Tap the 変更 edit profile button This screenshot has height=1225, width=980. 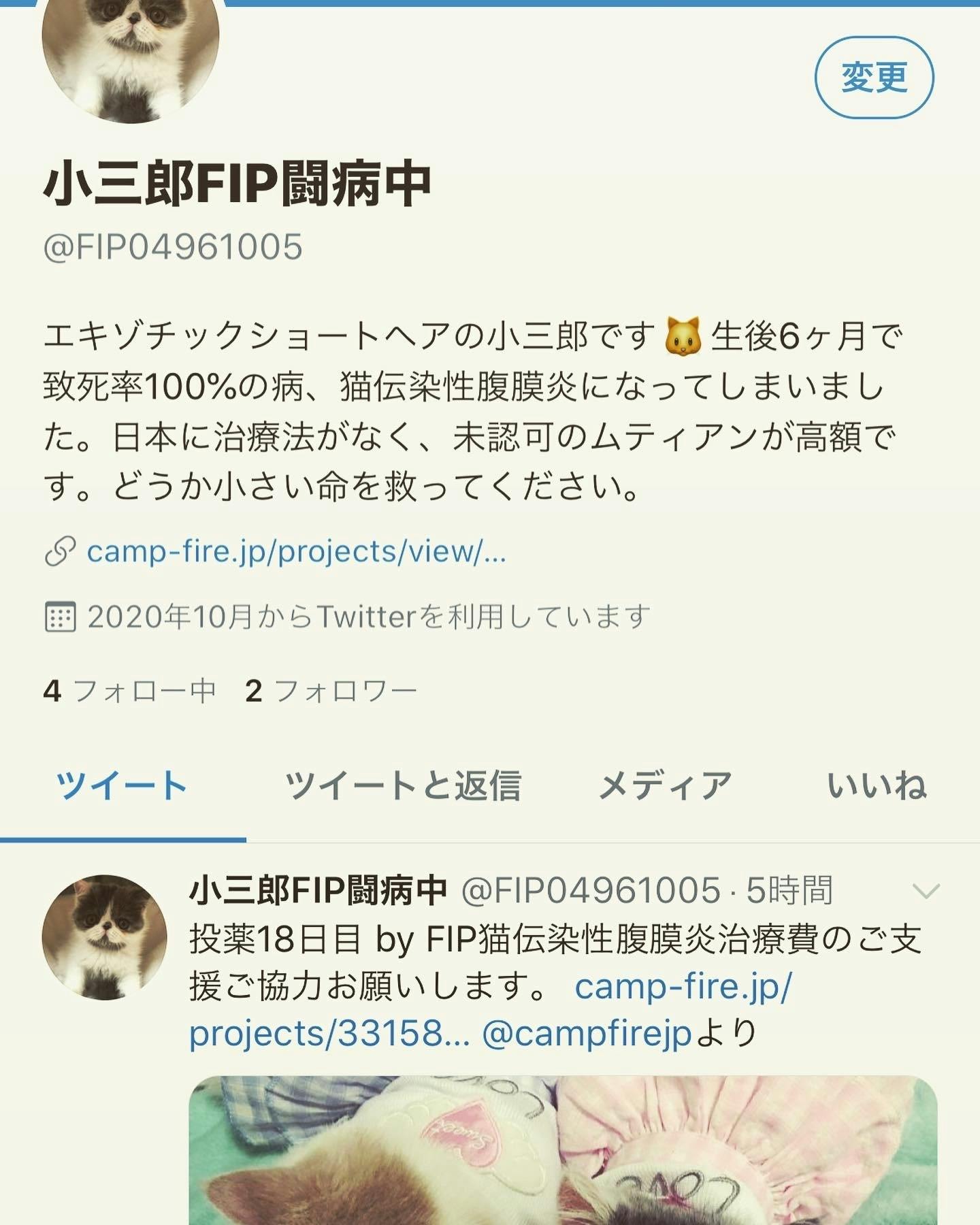click(x=874, y=78)
